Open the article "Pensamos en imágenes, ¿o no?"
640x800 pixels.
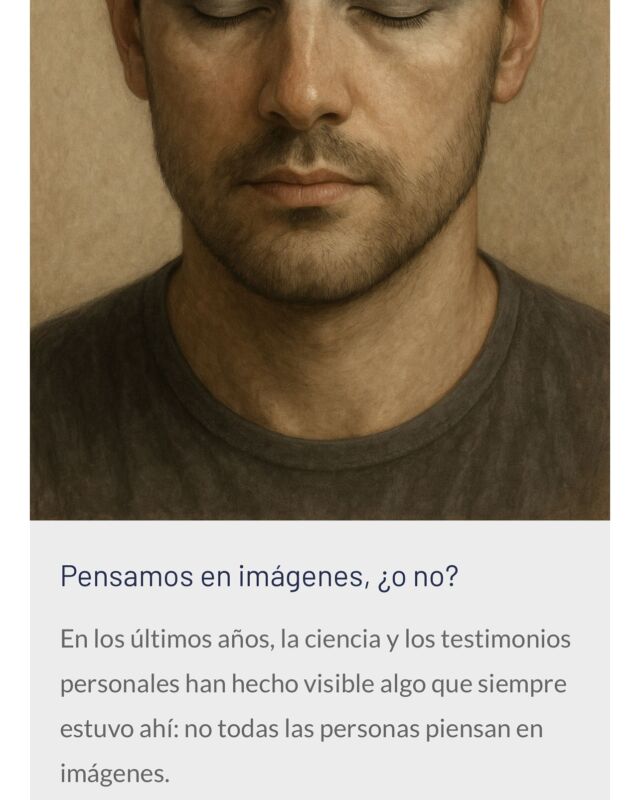click(258, 577)
